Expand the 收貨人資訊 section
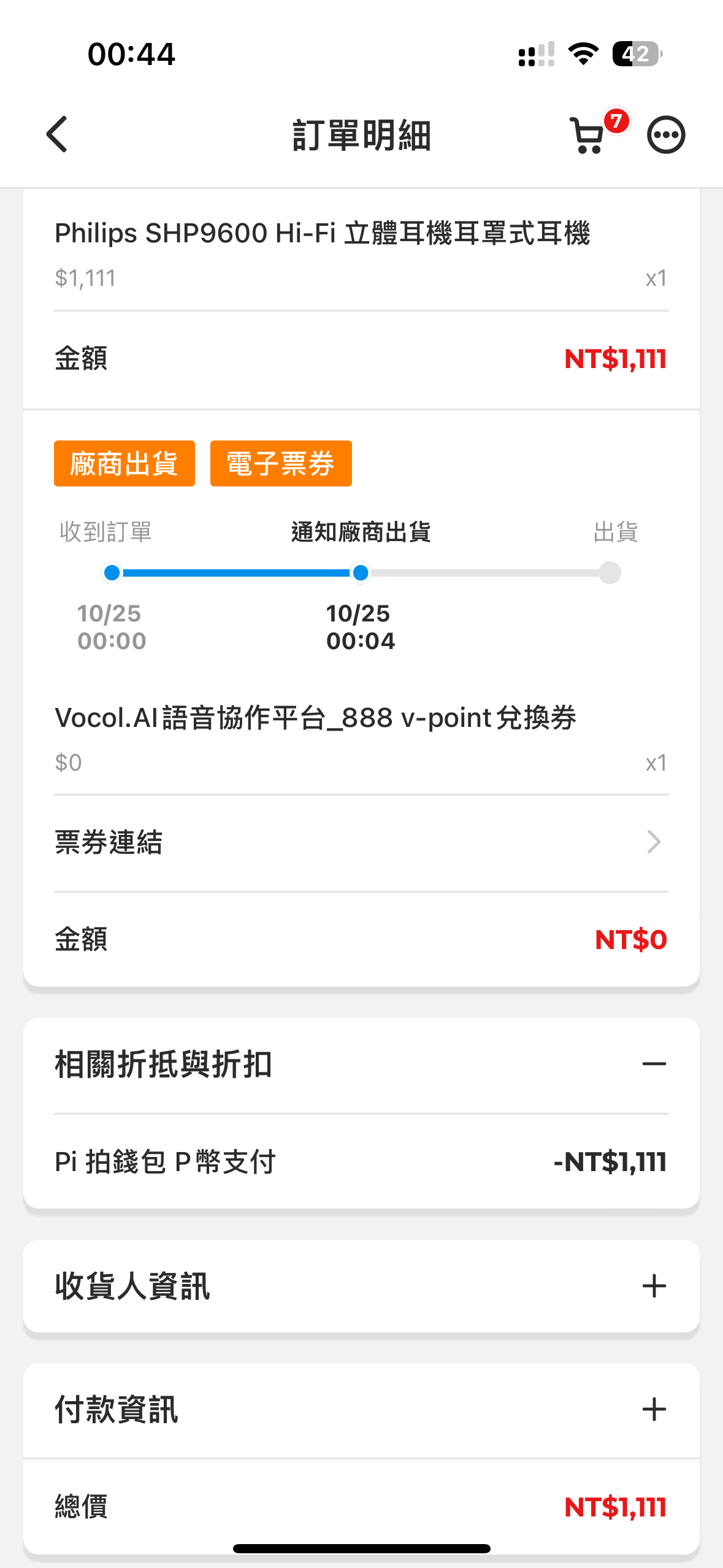723x1568 pixels. tap(654, 1286)
